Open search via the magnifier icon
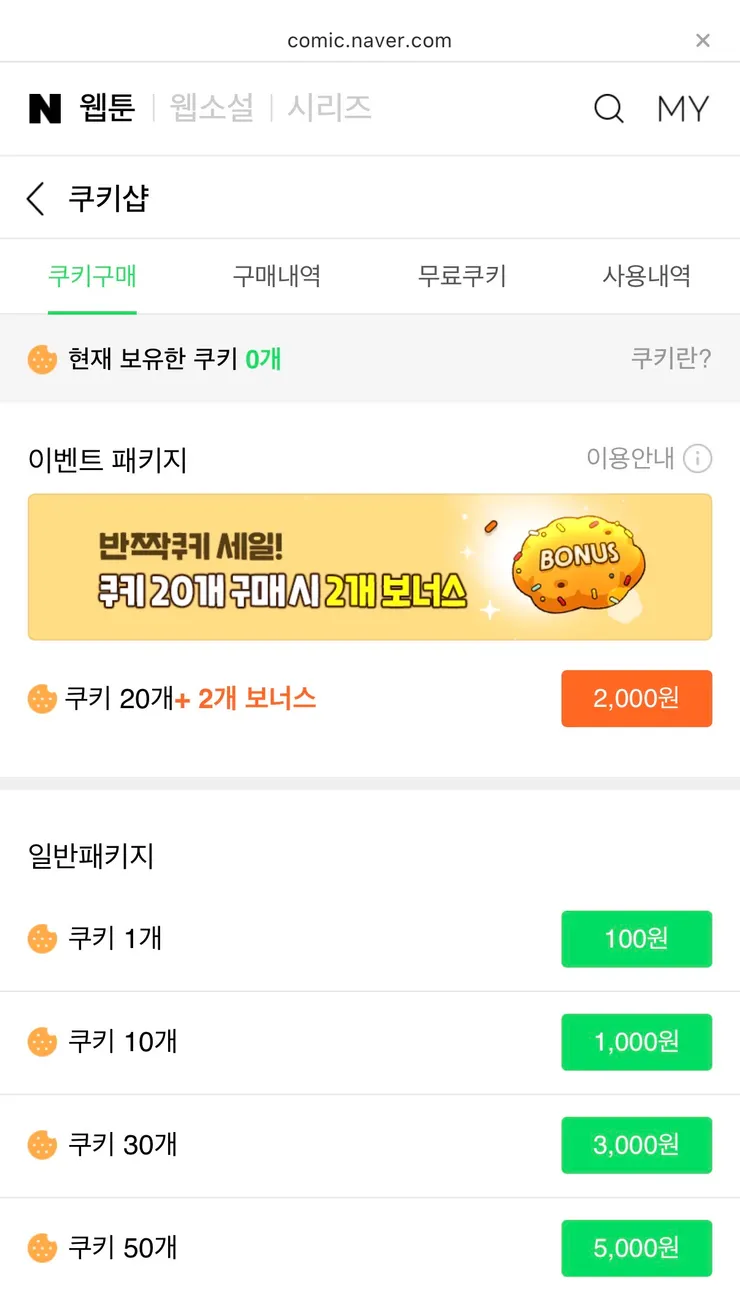Viewport: 740px width, 1296px height. [x=609, y=109]
